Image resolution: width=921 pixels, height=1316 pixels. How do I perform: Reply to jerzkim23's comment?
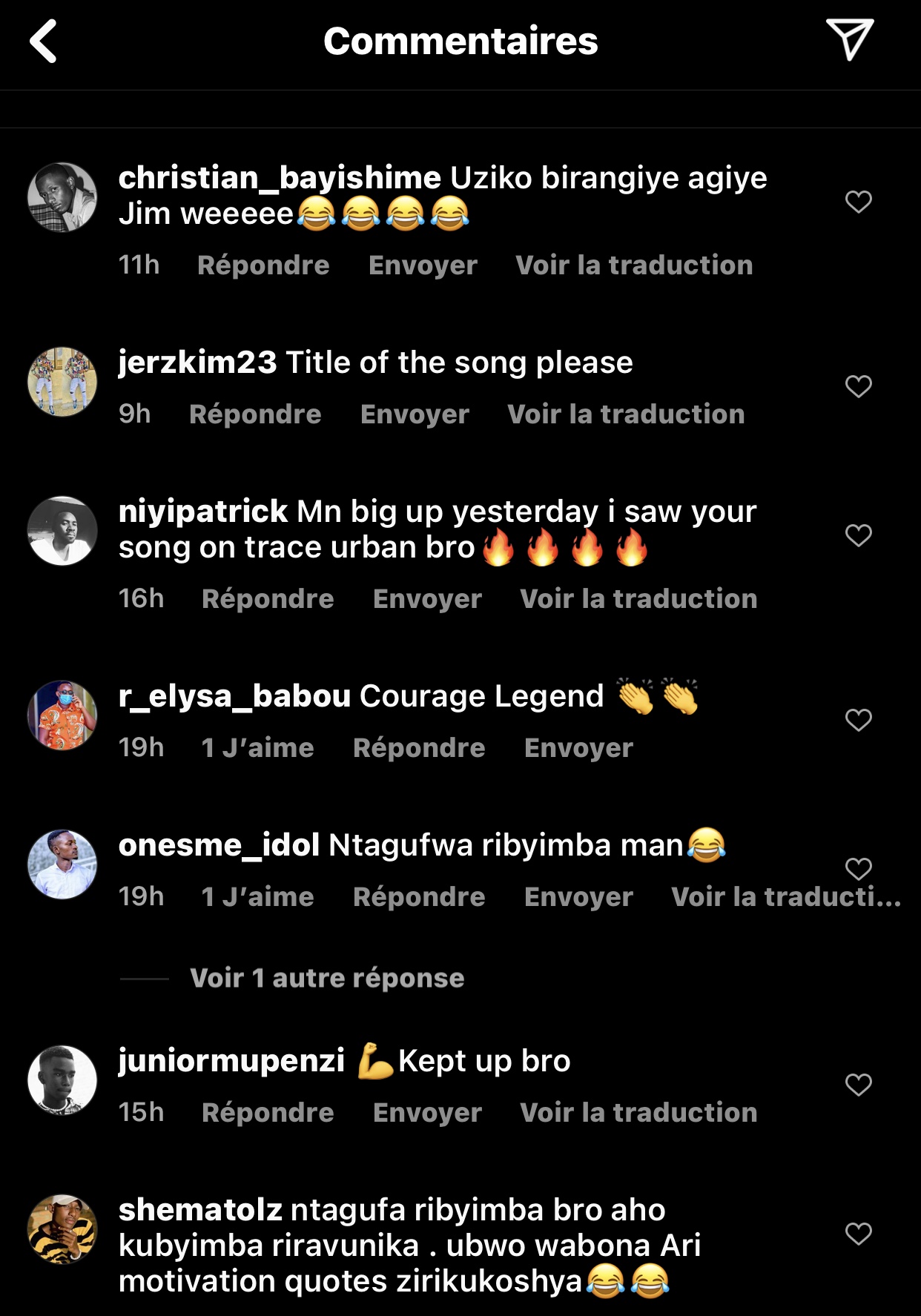[255, 414]
